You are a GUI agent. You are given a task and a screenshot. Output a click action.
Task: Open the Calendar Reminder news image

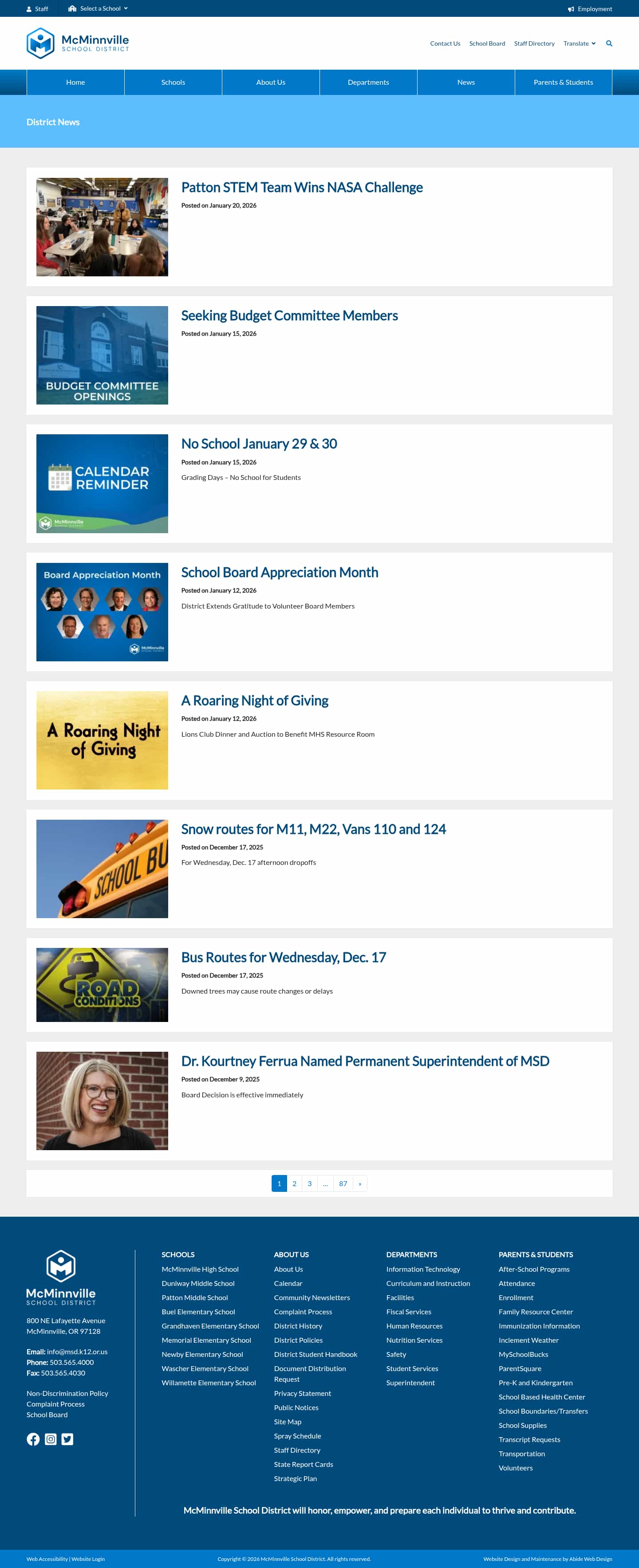click(103, 483)
